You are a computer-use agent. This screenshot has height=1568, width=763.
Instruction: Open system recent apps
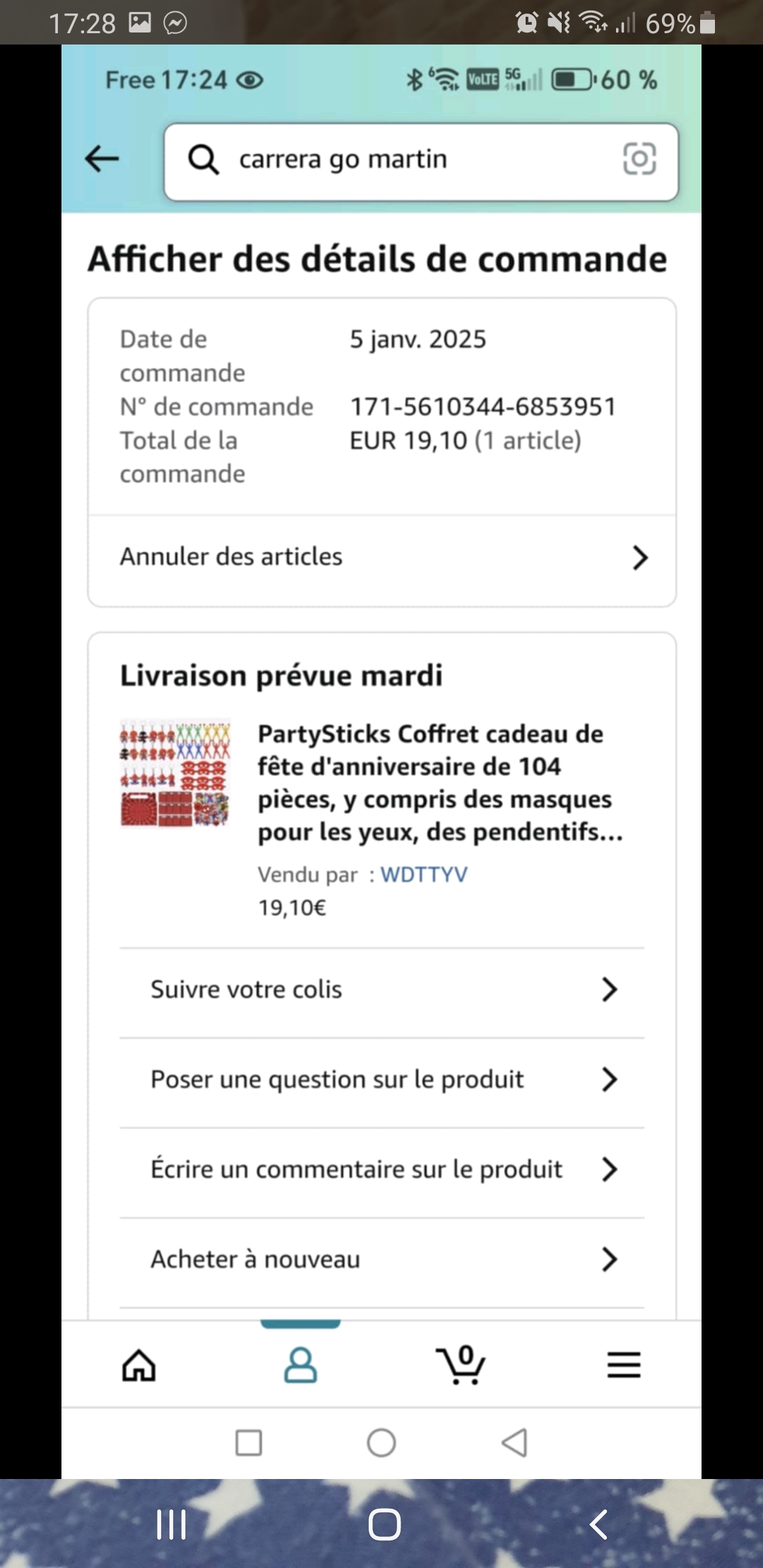point(171,1524)
